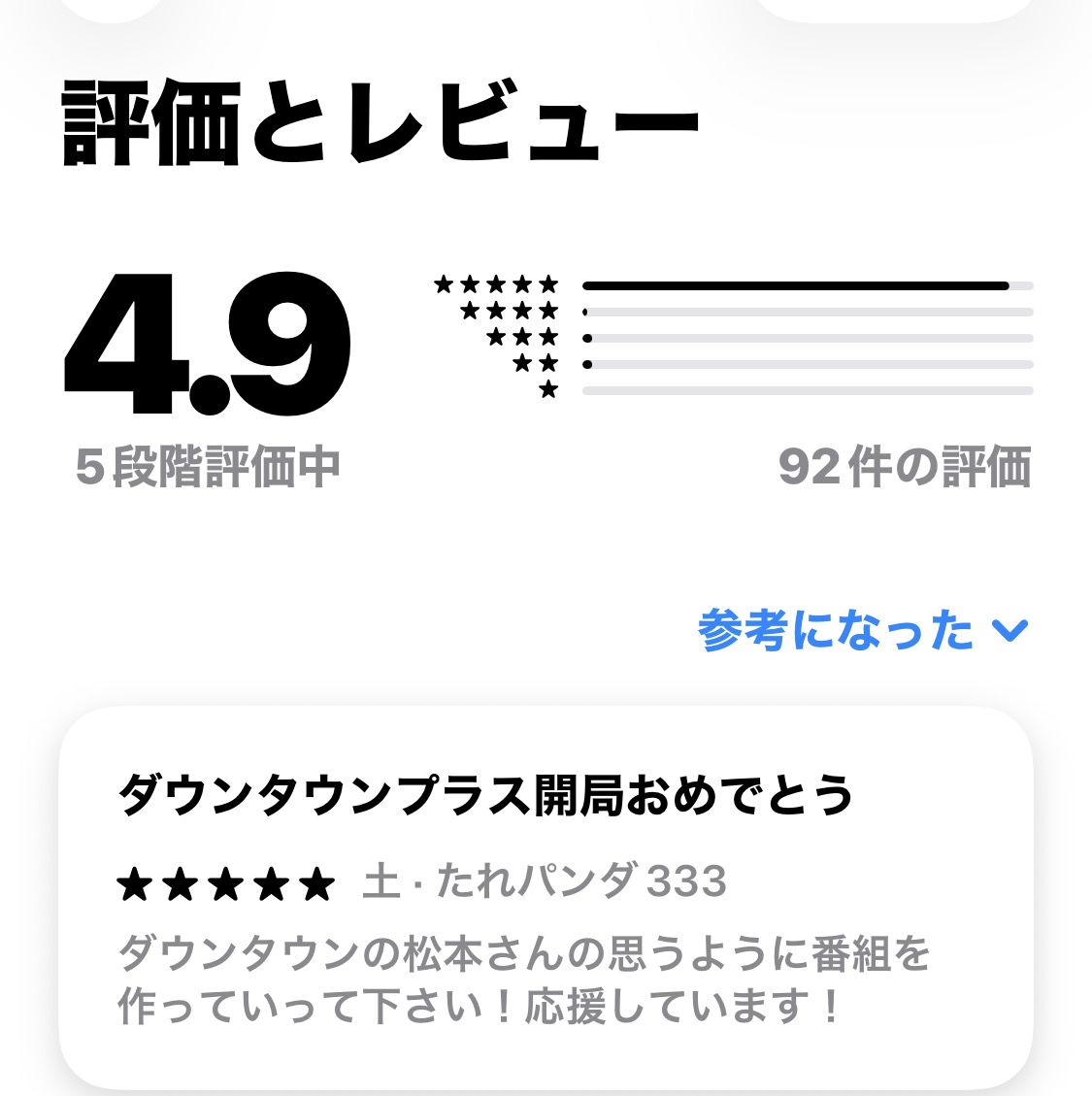
Task: Open the review by たれパンダ333
Action: [546, 898]
